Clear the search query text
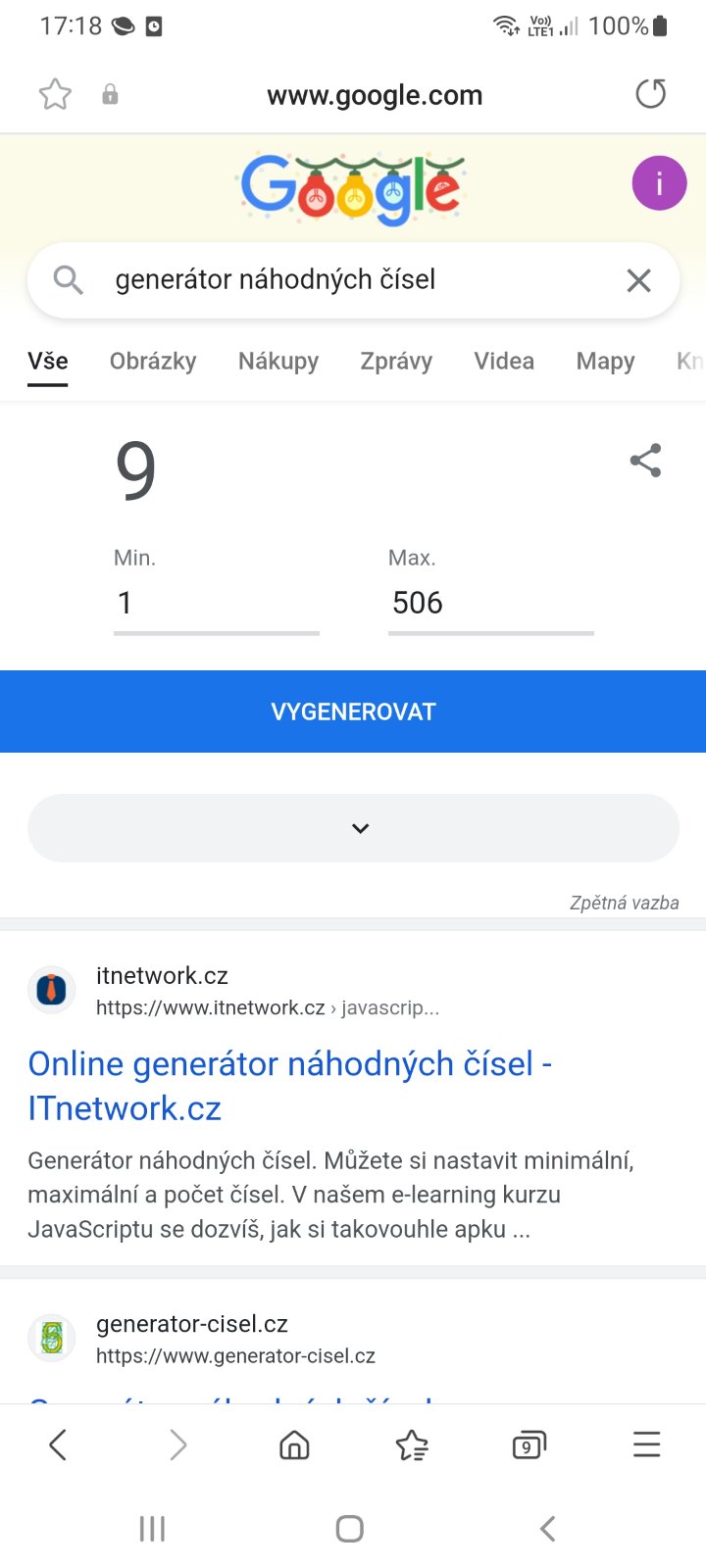The height and width of the screenshot is (1568, 706). tap(638, 281)
